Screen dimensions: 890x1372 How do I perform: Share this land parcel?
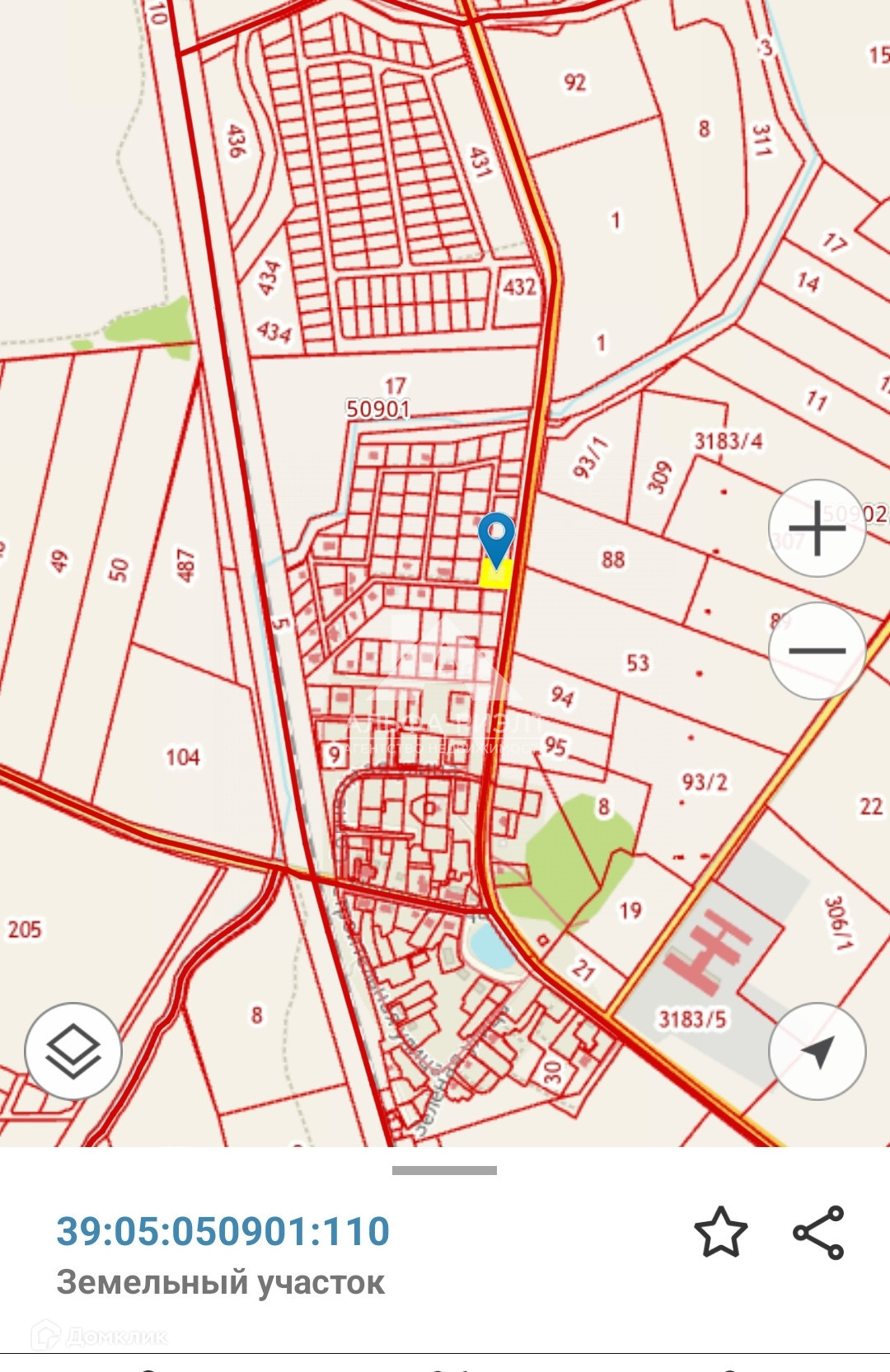tap(818, 1232)
